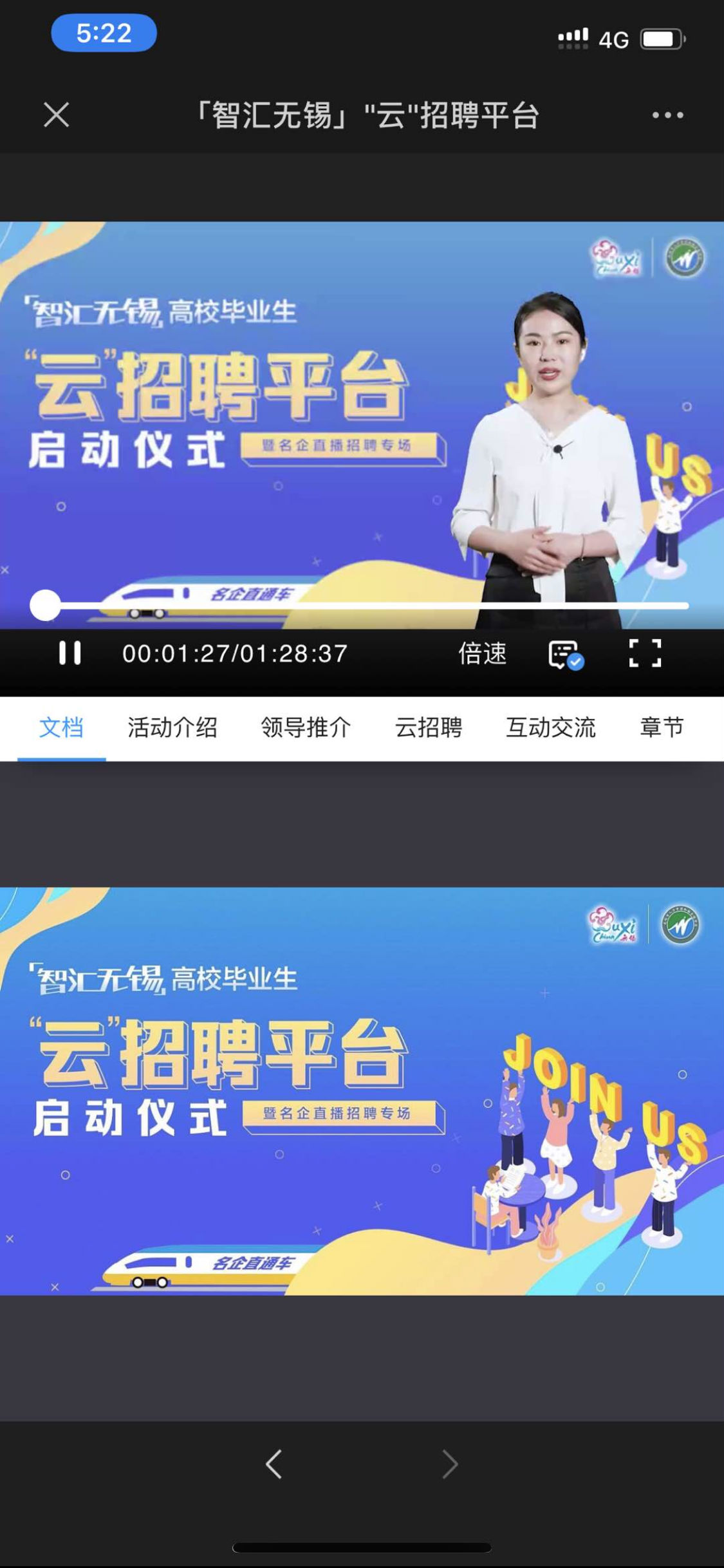Open the three-dot overflow menu
This screenshot has width=724, height=1568.
667,115
